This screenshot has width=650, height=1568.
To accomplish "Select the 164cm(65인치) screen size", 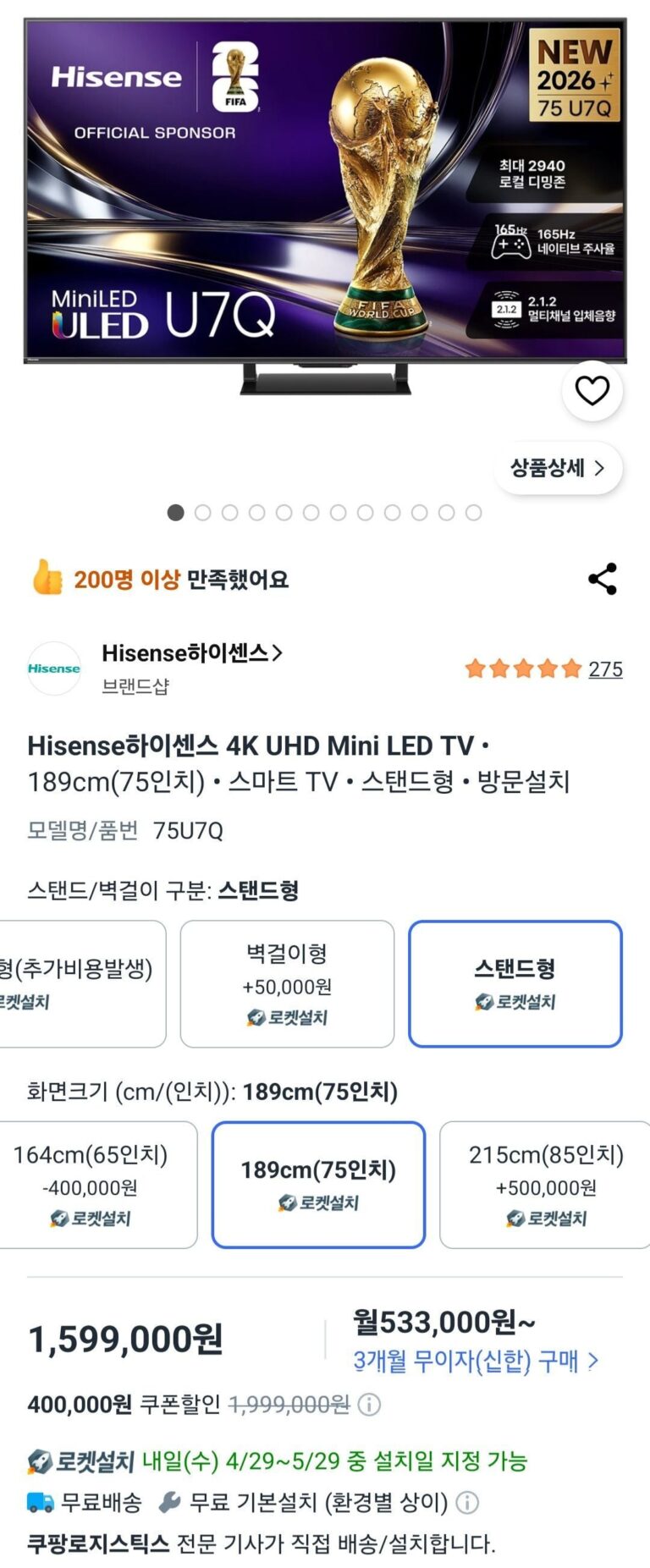I will pyautogui.click(x=91, y=1185).
